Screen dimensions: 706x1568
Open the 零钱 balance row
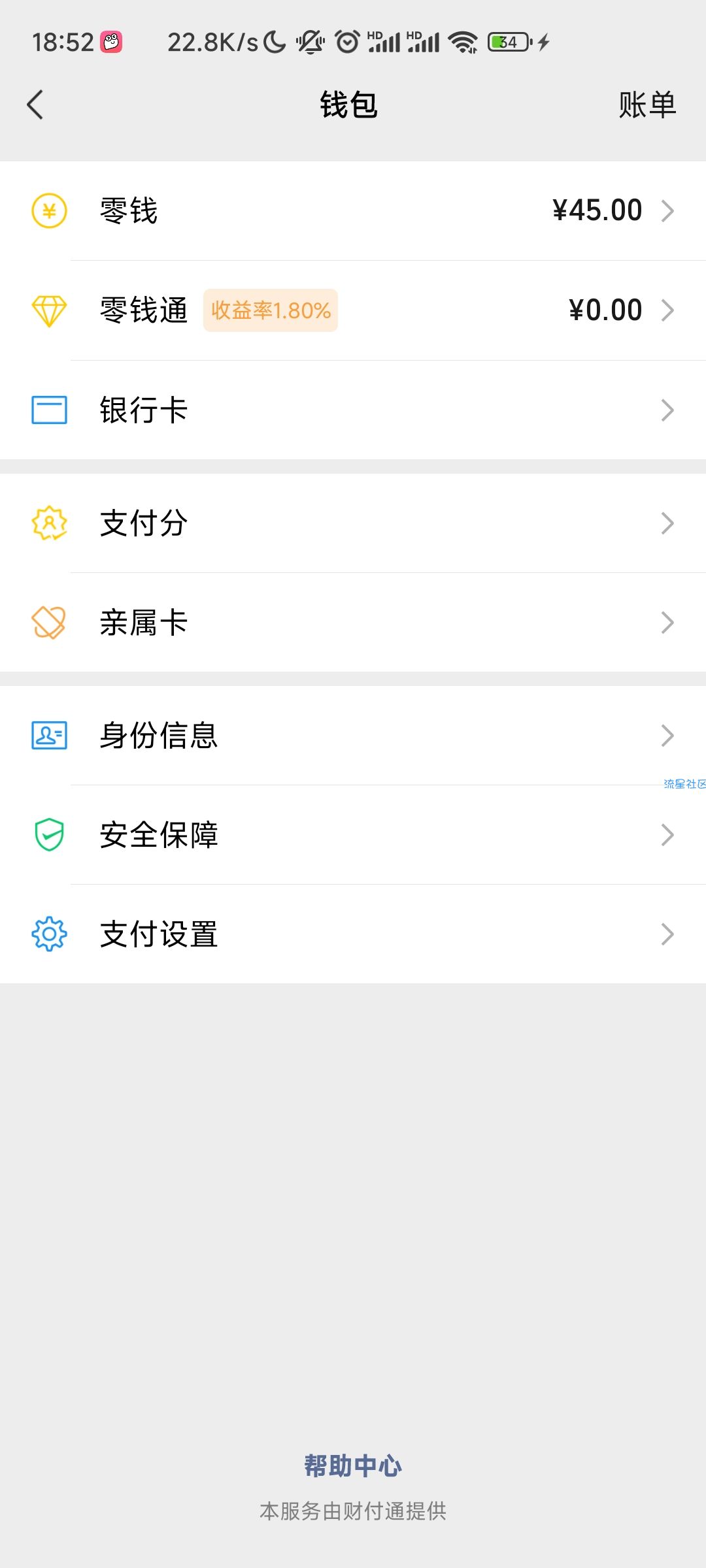pos(353,211)
